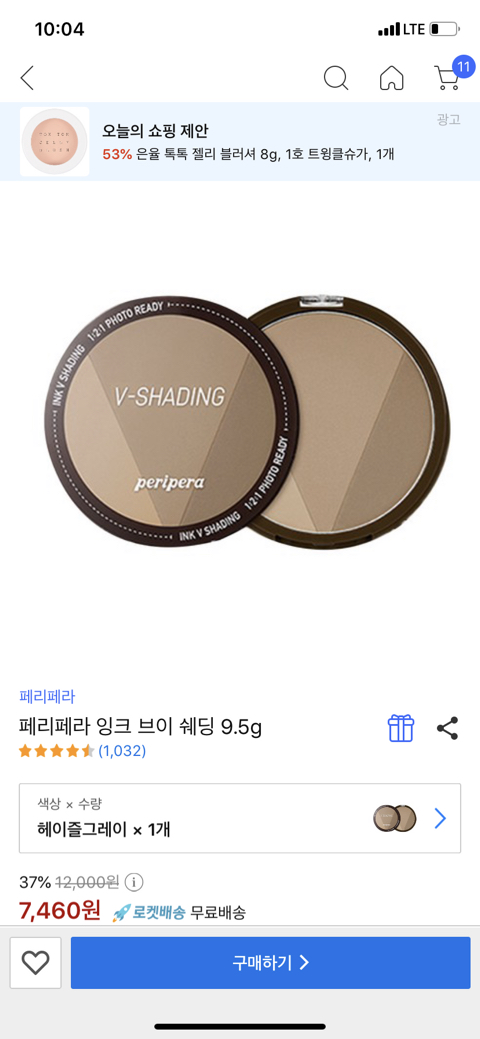Open the 페리페라 brand link
This screenshot has width=480, height=1039.
(47, 696)
